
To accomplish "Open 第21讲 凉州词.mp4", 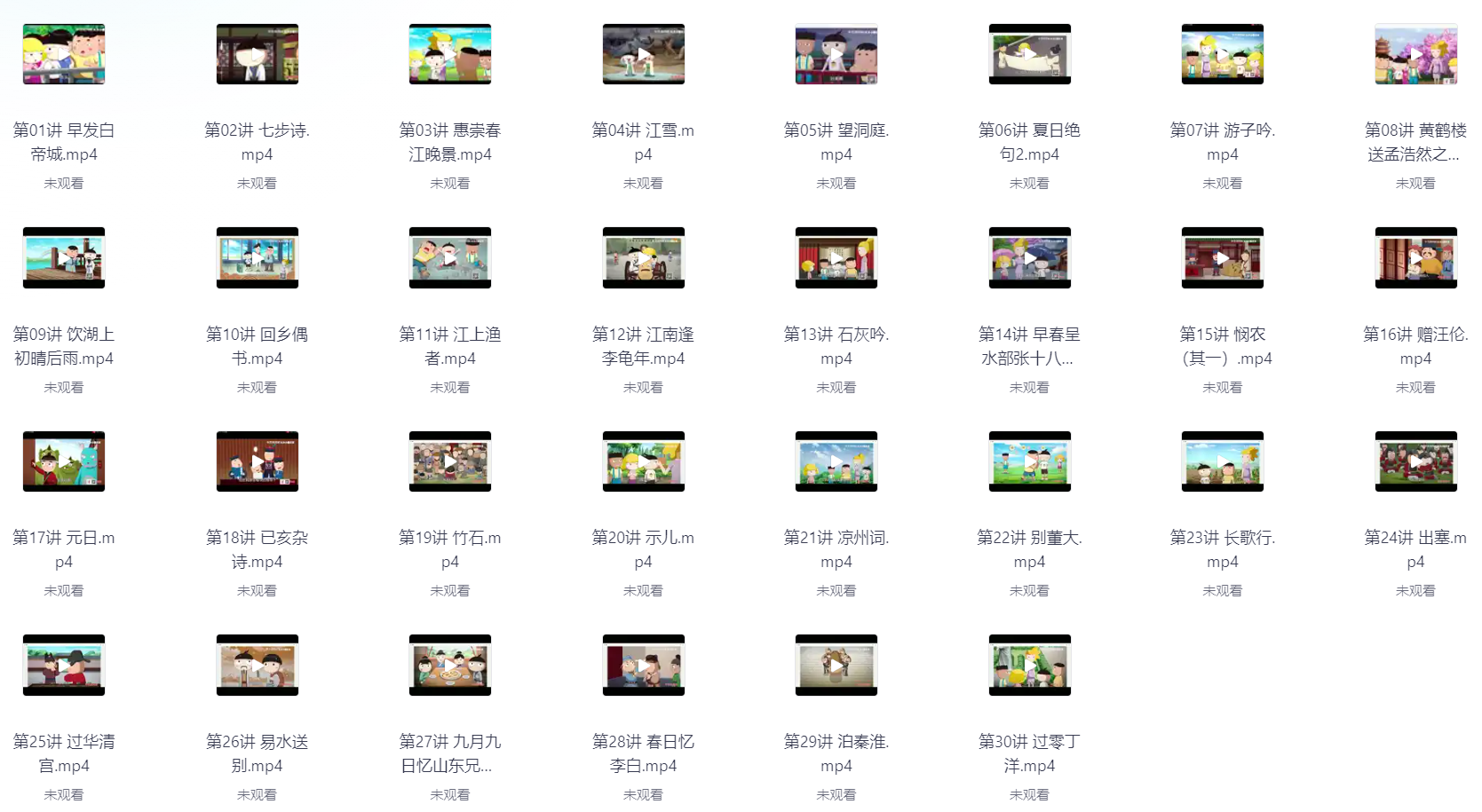I will click(836, 461).
